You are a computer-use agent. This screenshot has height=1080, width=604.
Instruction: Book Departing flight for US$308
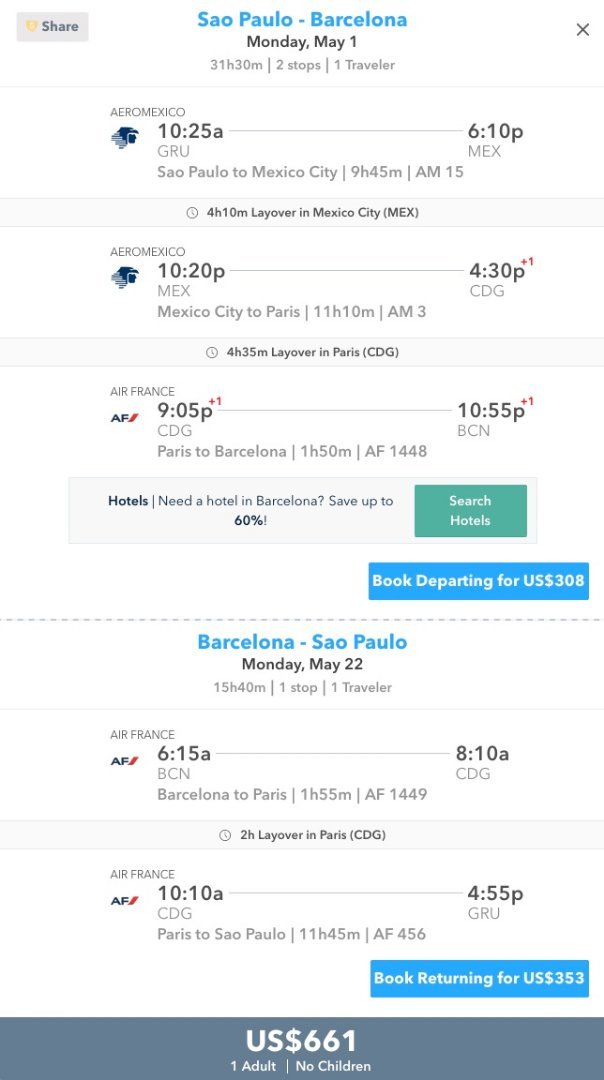click(478, 581)
